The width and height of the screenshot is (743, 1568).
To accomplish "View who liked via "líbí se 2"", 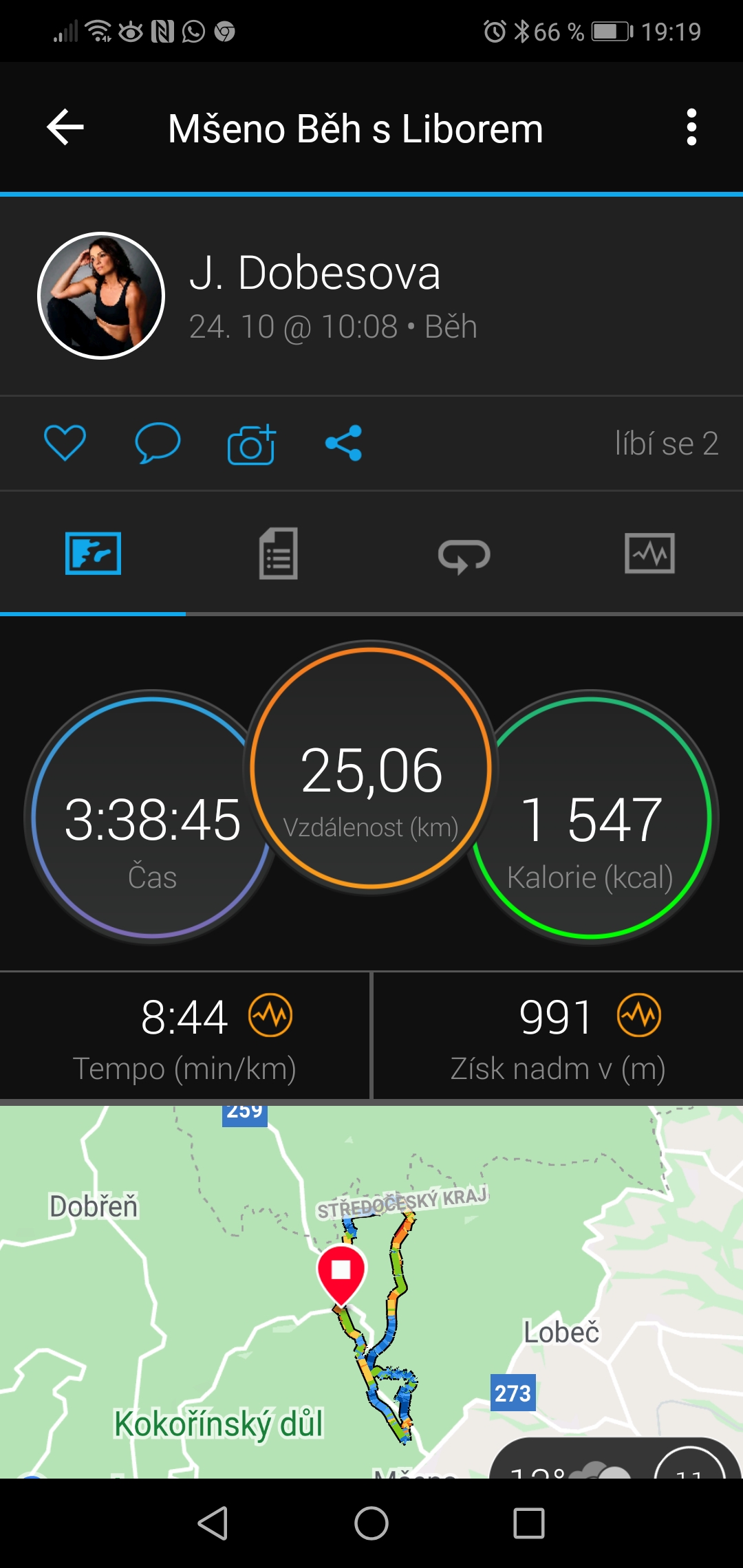I will (x=667, y=444).
